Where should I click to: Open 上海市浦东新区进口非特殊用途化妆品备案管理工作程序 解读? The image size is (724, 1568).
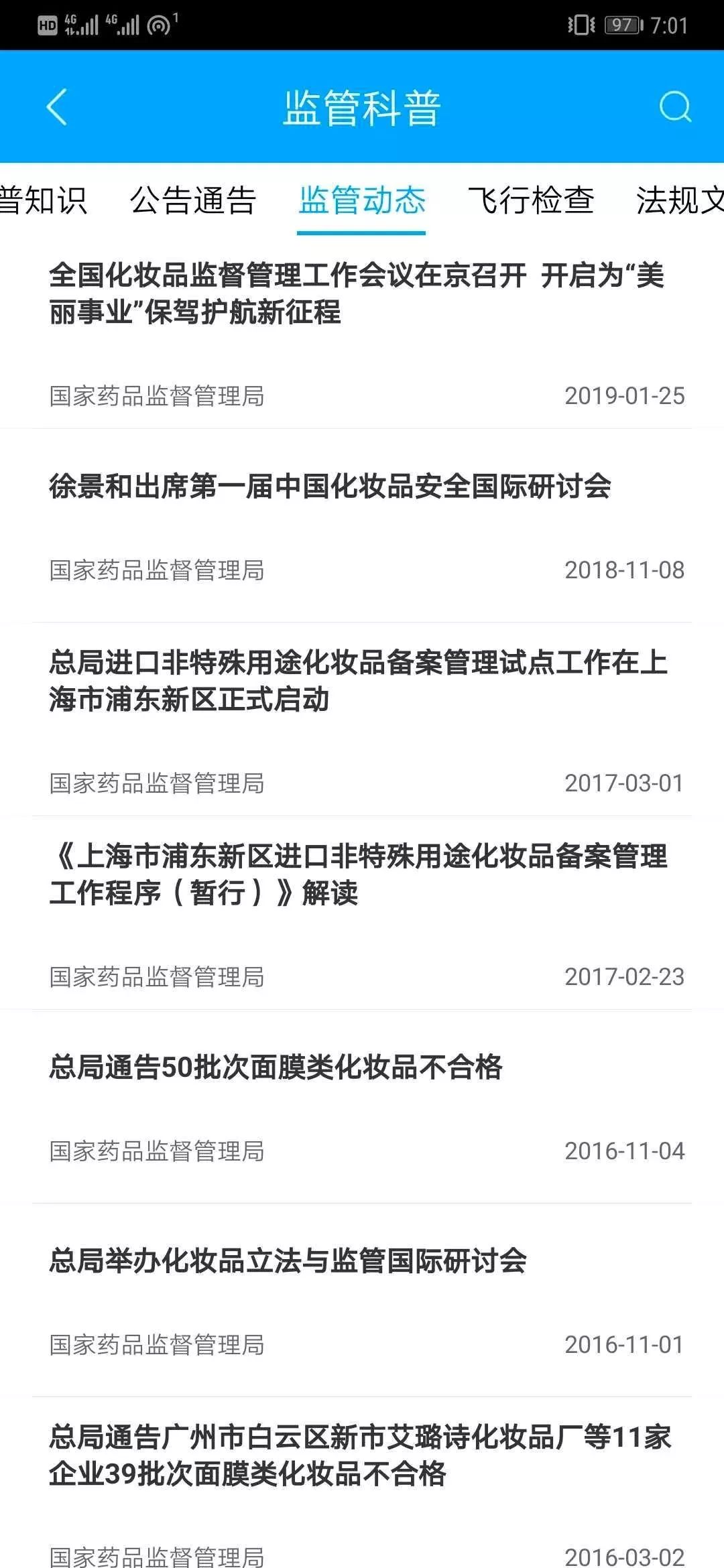point(358,874)
